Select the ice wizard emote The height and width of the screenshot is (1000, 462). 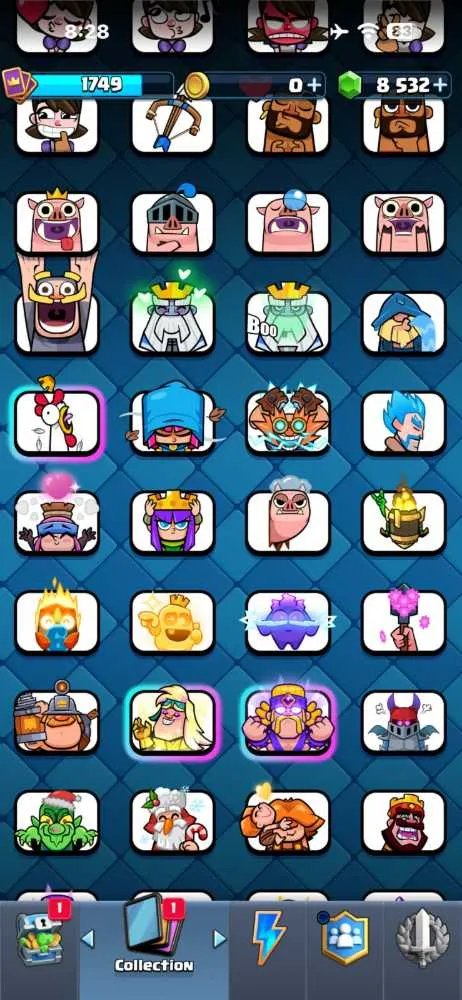coord(403,422)
